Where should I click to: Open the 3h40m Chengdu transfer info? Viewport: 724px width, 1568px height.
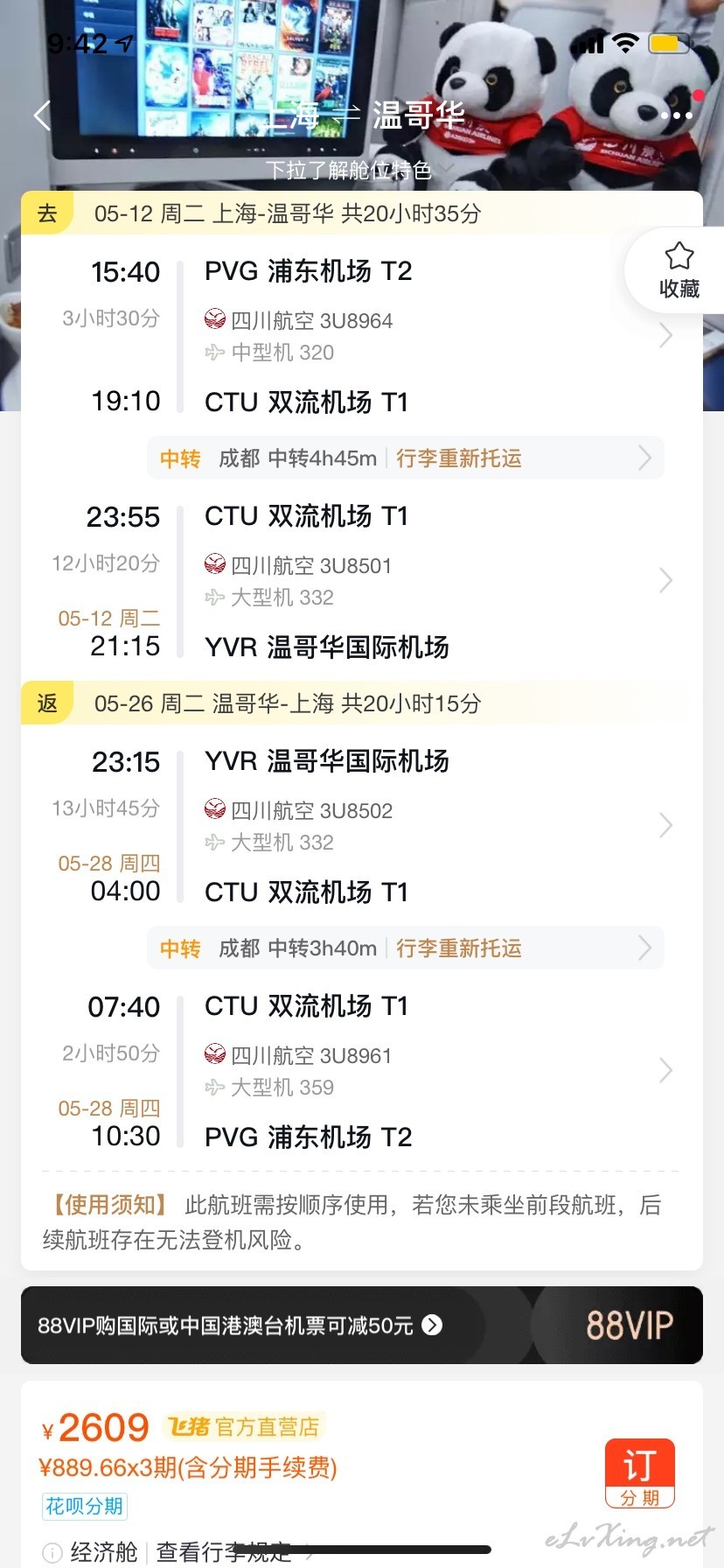point(406,948)
